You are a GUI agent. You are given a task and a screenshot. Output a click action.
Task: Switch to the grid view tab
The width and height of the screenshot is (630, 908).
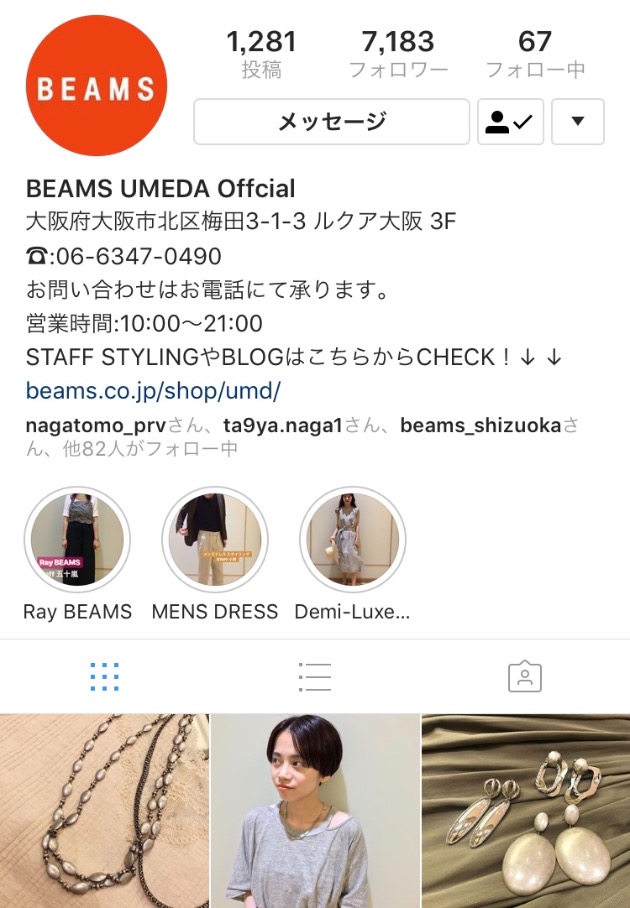point(104,677)
